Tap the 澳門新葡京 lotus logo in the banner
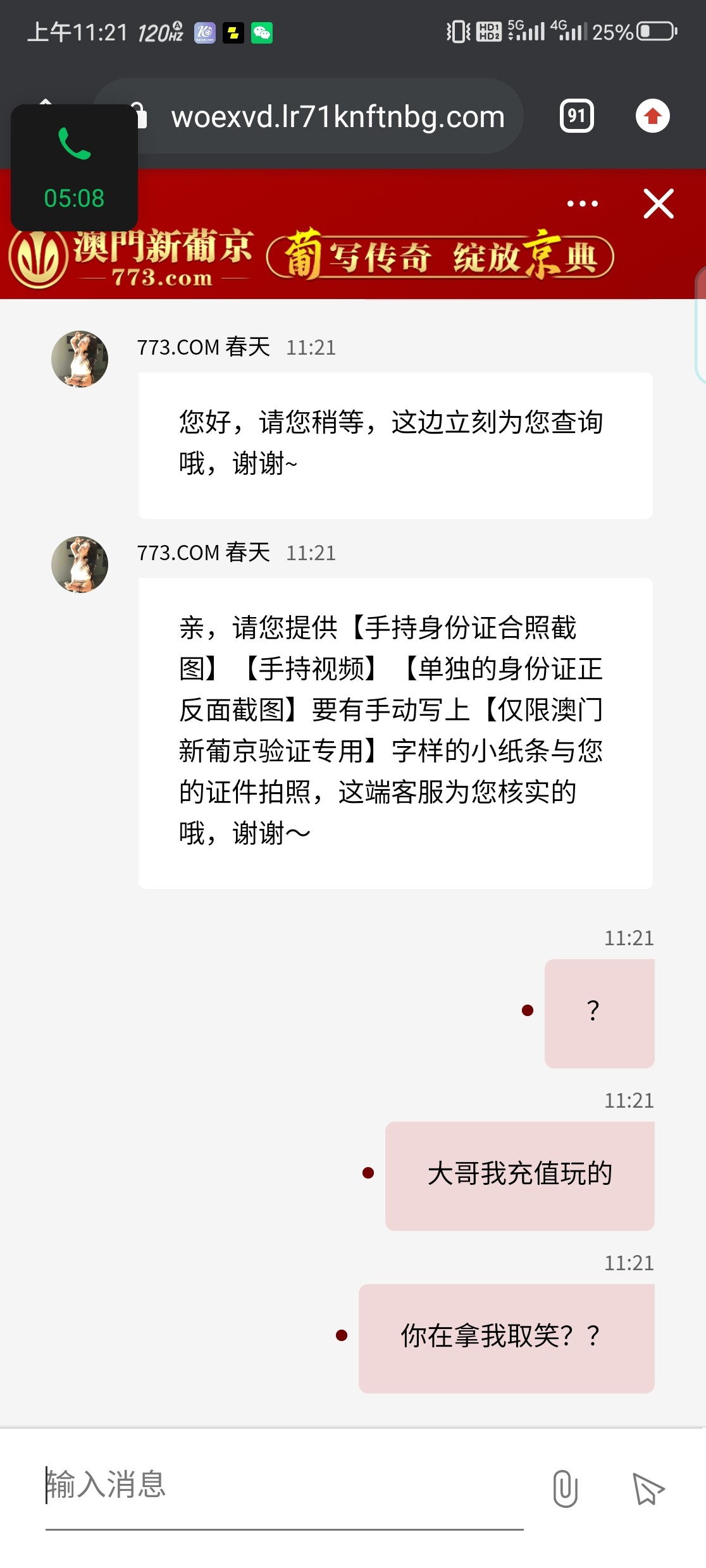 click(x=36, y=259)
